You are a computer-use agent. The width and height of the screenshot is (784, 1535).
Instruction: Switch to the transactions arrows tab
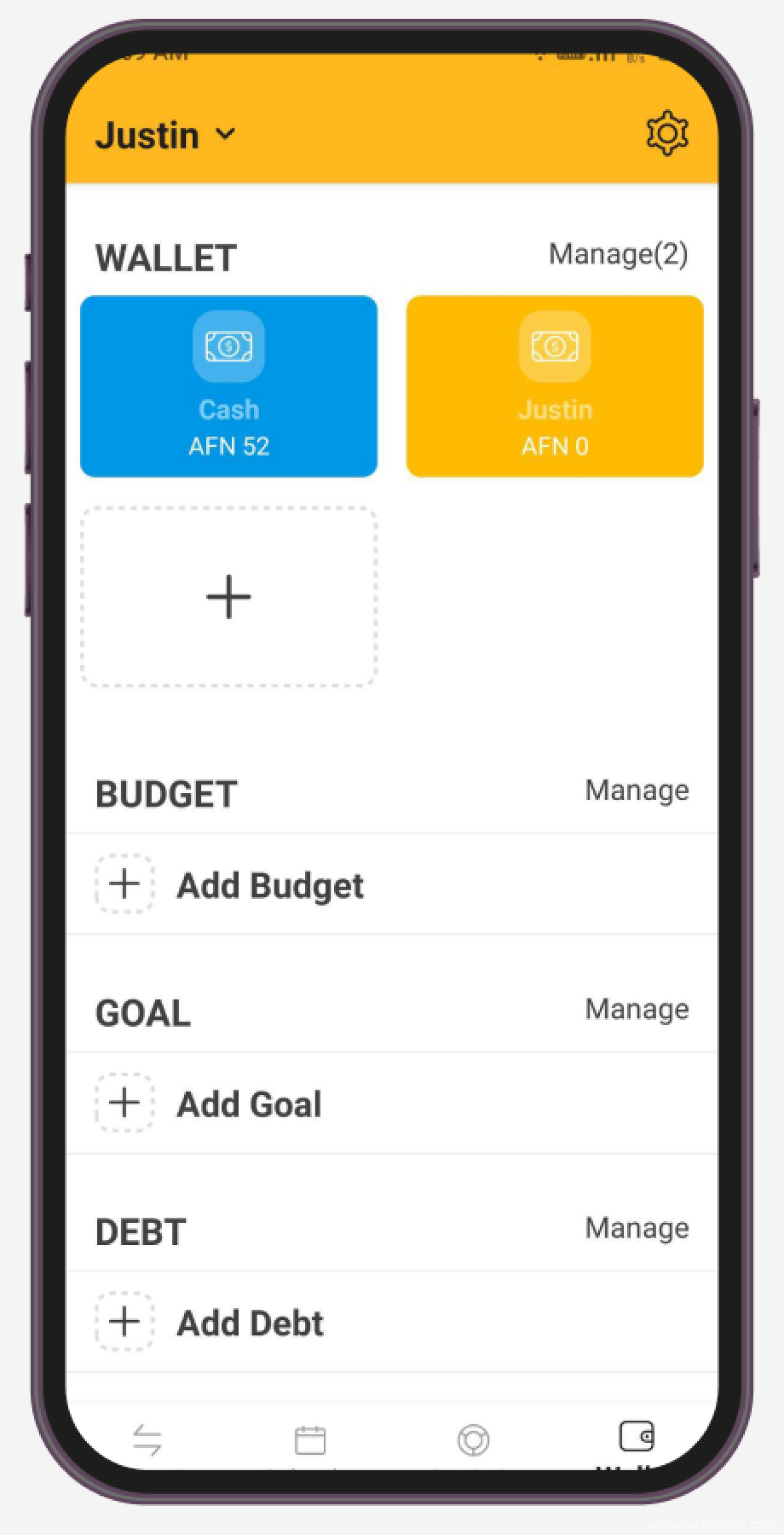(x=147, y=1440)
